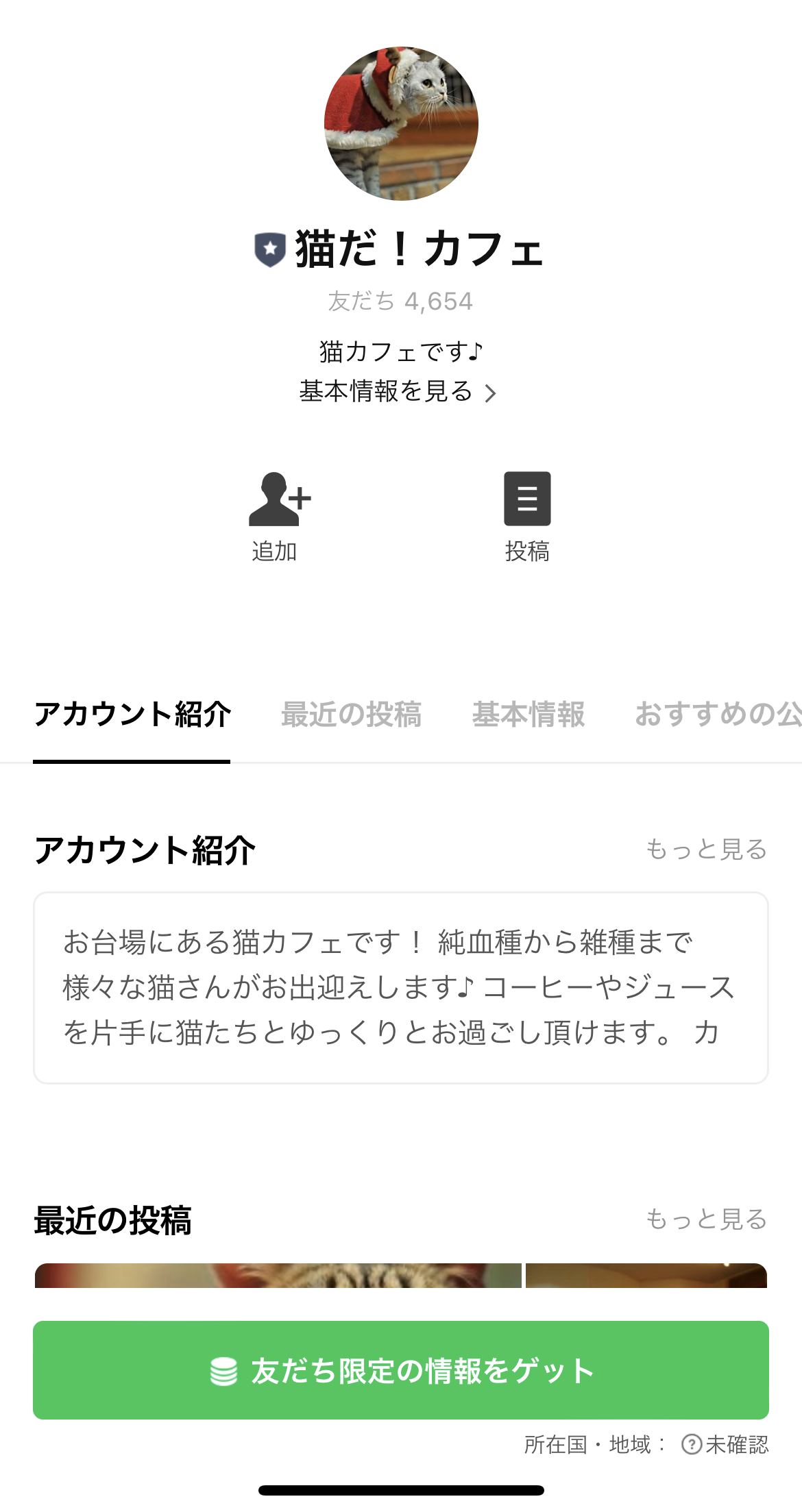This screenshot has width=802, height=1512.
Task: Switch to the 最近の投稿 tab
Action: [x=351, y=715]
